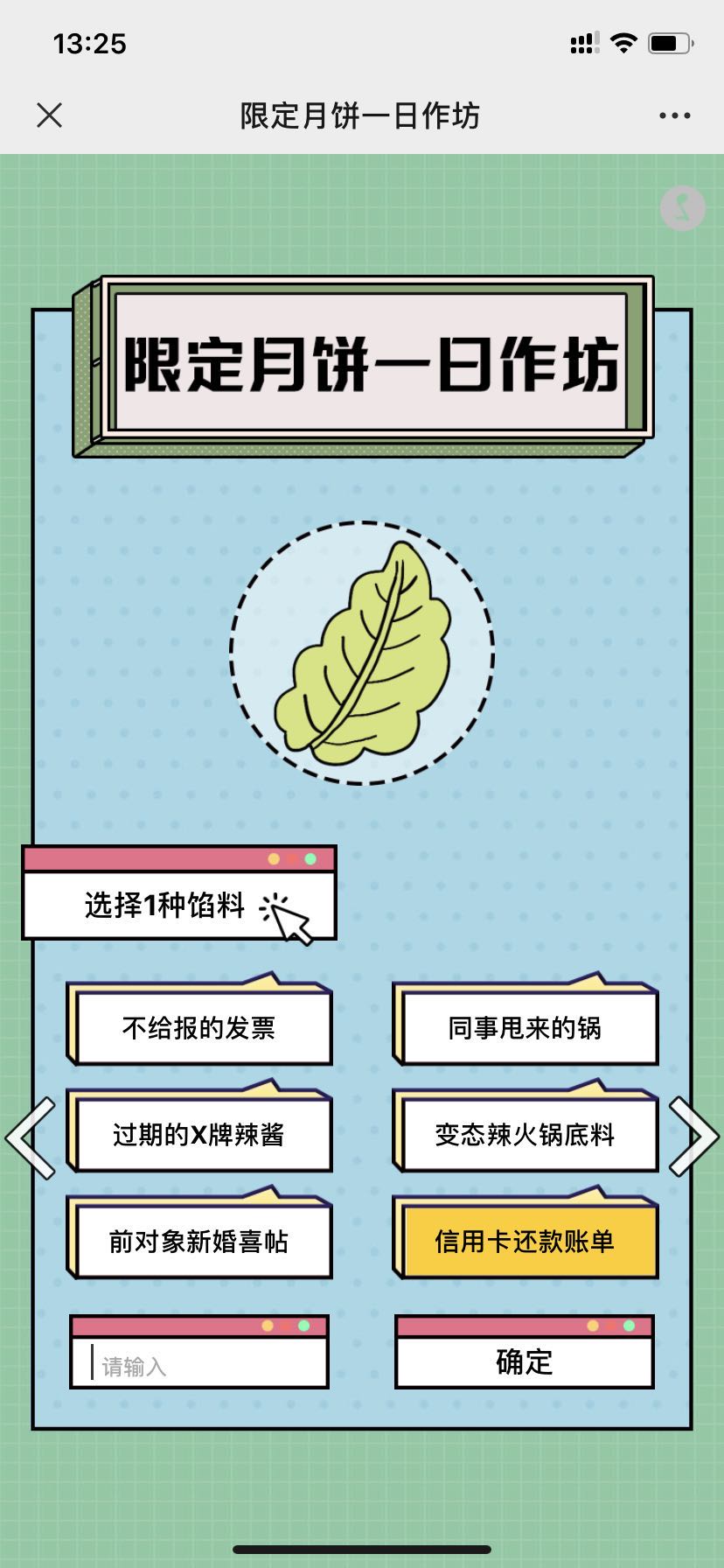Pick 信用卡还款账单 as filling
Viewport: 724px width, 1568px height.
pyautogui.click(x=526, y=1242)
